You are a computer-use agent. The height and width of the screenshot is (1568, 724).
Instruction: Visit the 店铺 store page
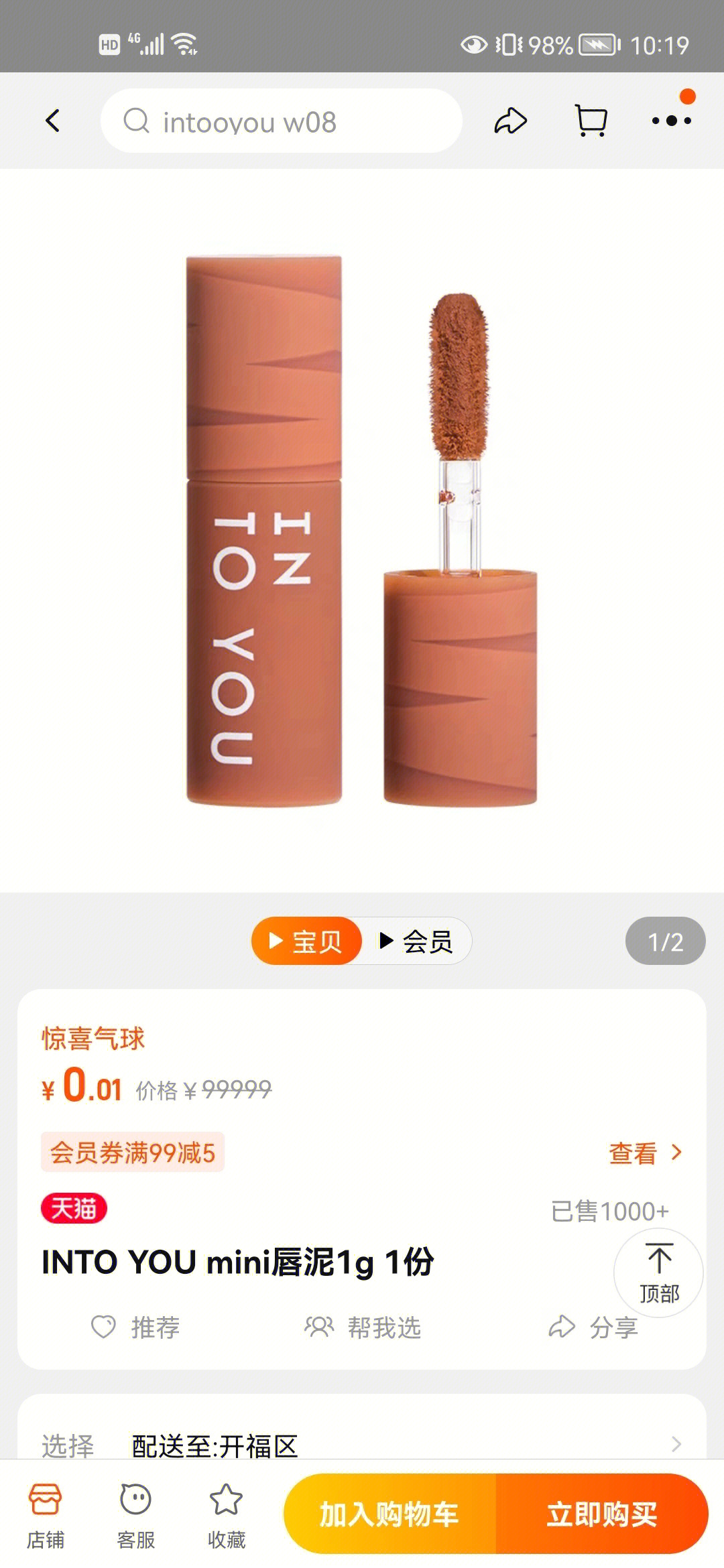[x=46, y=1516]
